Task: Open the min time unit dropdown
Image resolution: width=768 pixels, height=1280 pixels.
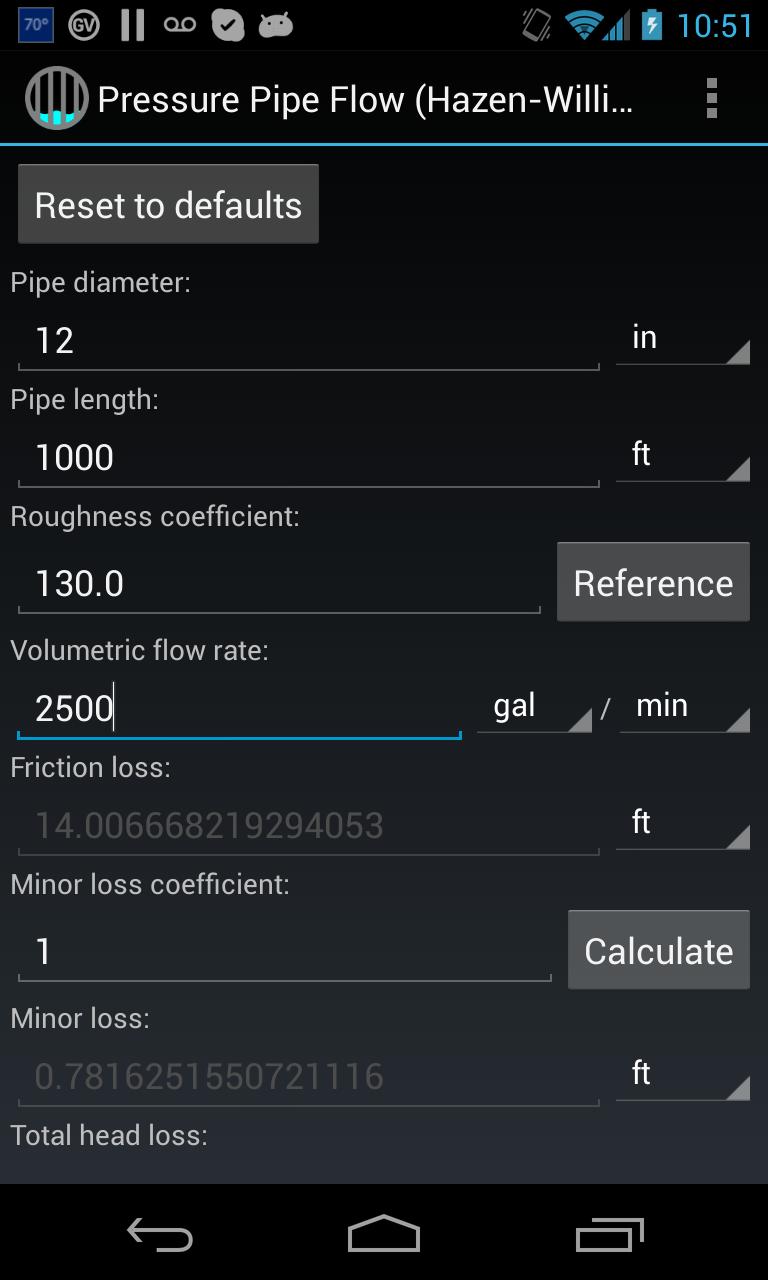Action: [x=684, y=707]
